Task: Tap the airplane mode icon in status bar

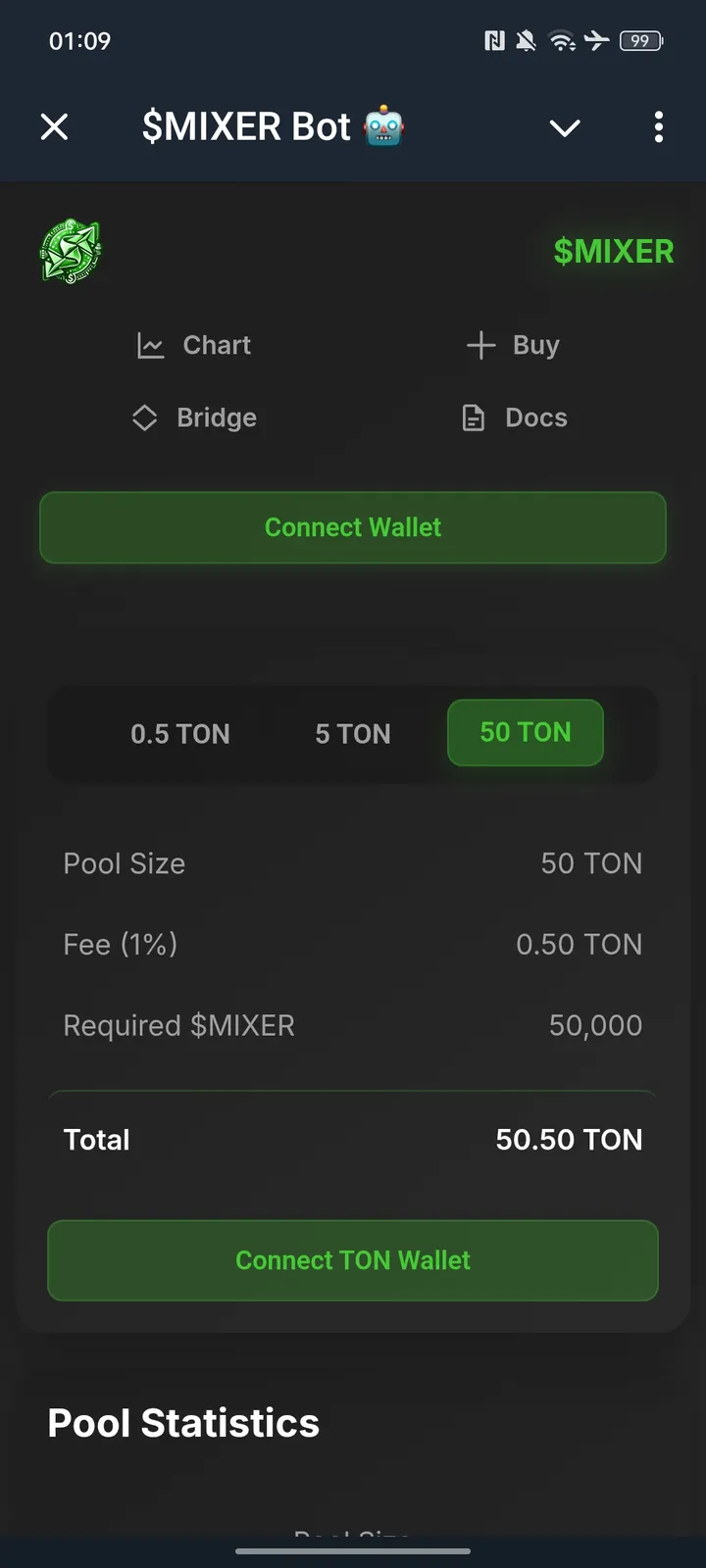Action: [598, 41]
